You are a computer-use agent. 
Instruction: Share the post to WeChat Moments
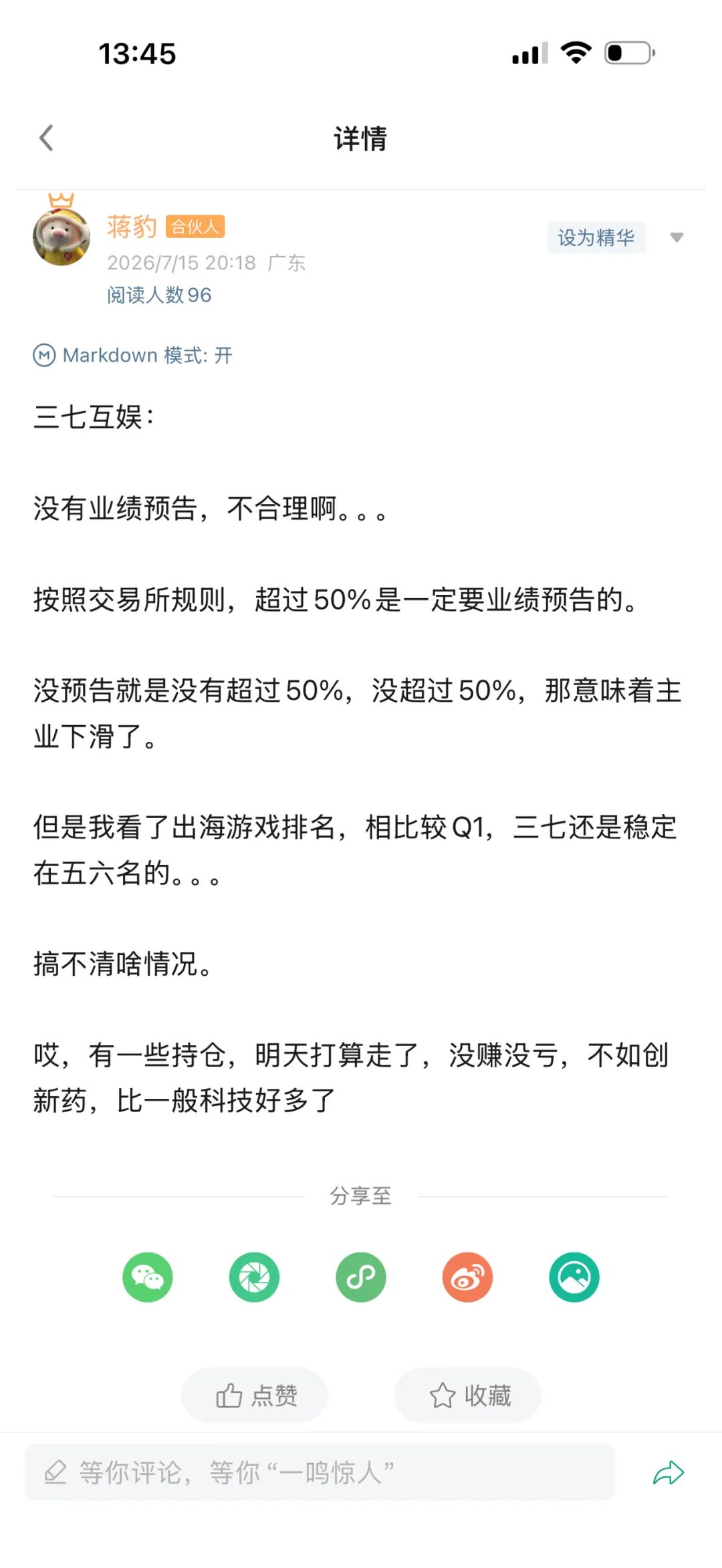[254, 1277]
